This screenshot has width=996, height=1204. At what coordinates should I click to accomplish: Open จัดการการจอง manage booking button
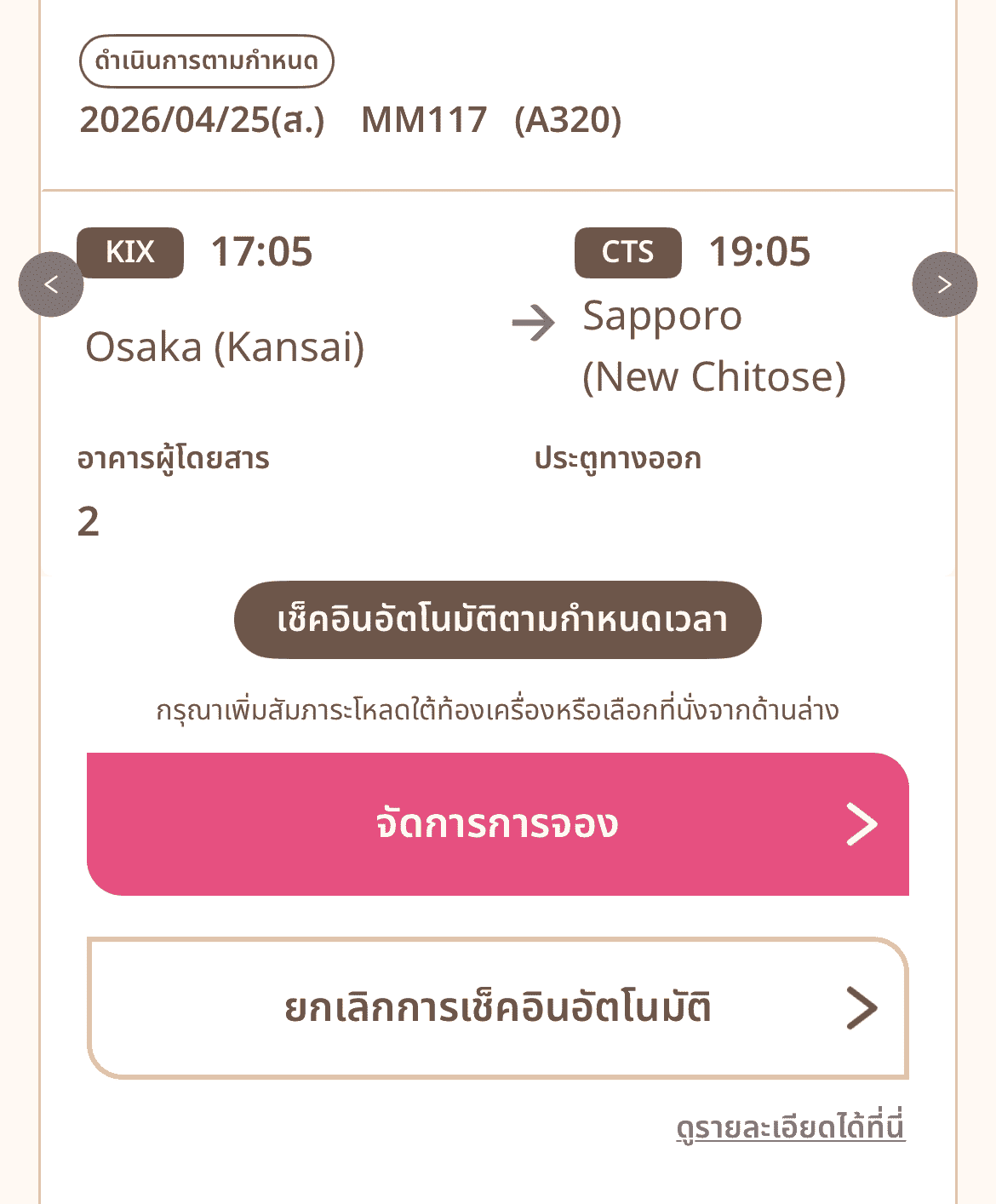pyautogui.click(x=498, y=823)
